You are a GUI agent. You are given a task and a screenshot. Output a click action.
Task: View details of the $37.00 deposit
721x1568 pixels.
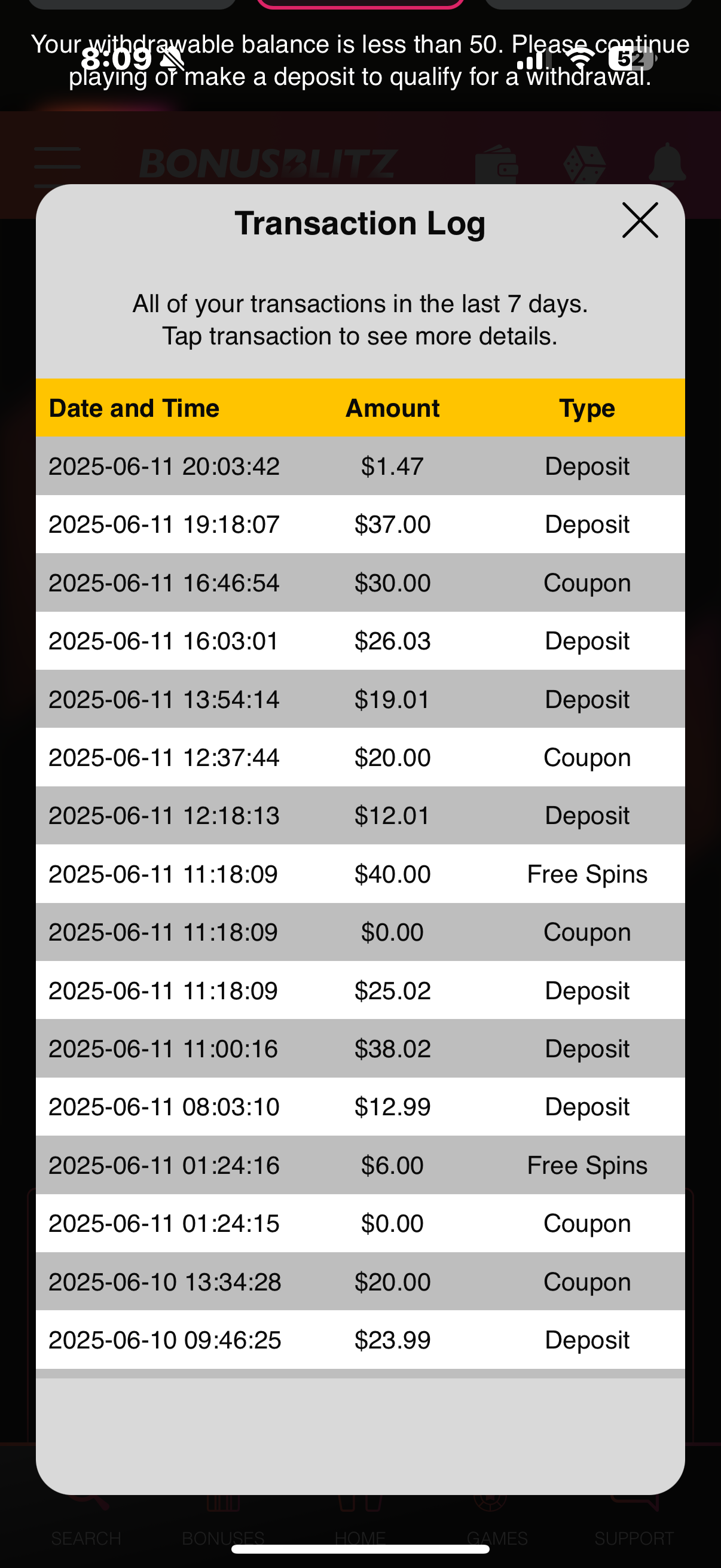(x=360, y=524)
